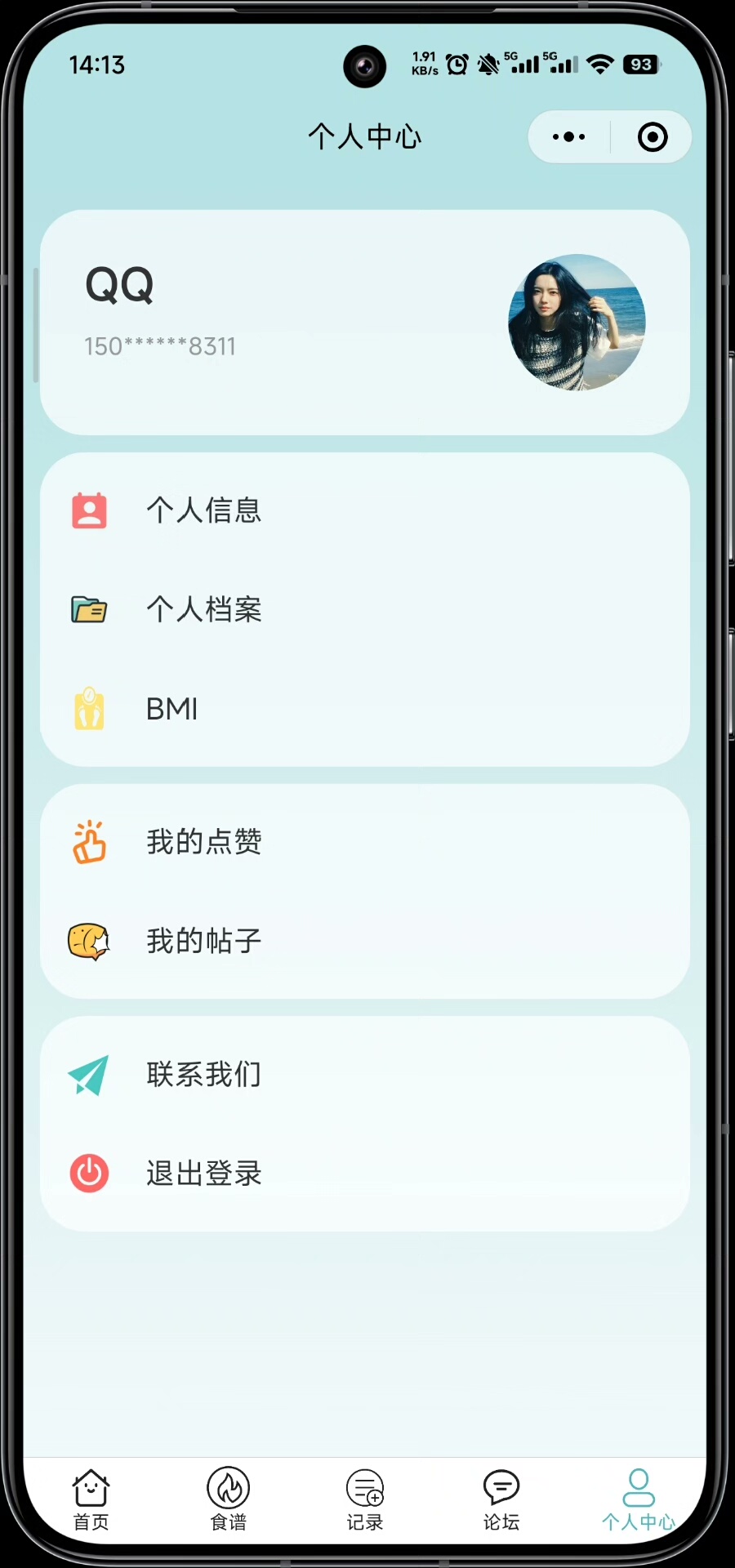Viewport: 735px width, 1568px height.
Task: Switch to the 首页 tab
Action: pyautogui.click(x=91, y=1499)
